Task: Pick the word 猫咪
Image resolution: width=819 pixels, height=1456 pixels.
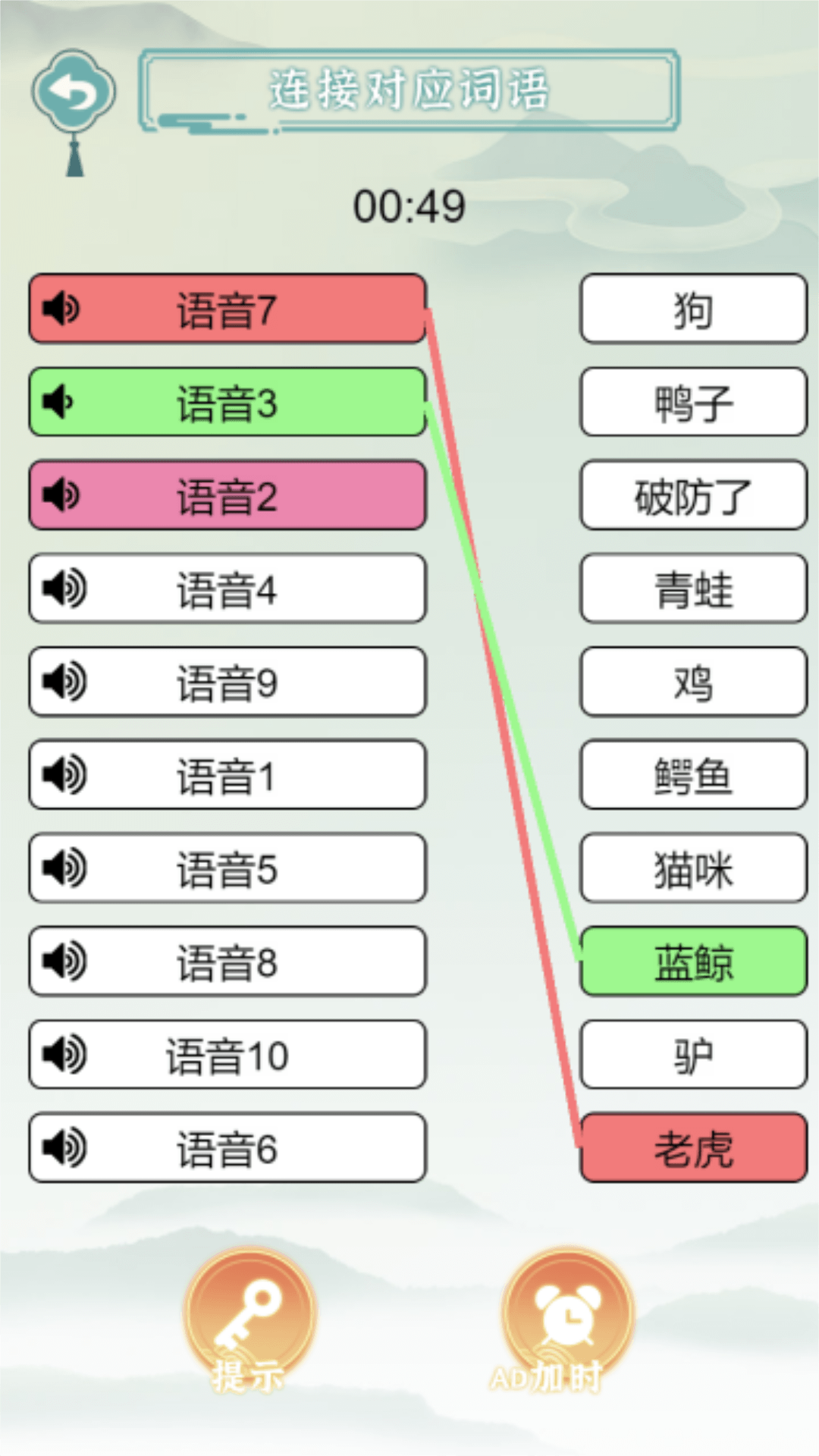Action: pyautogui.click(x=693, y=869)
